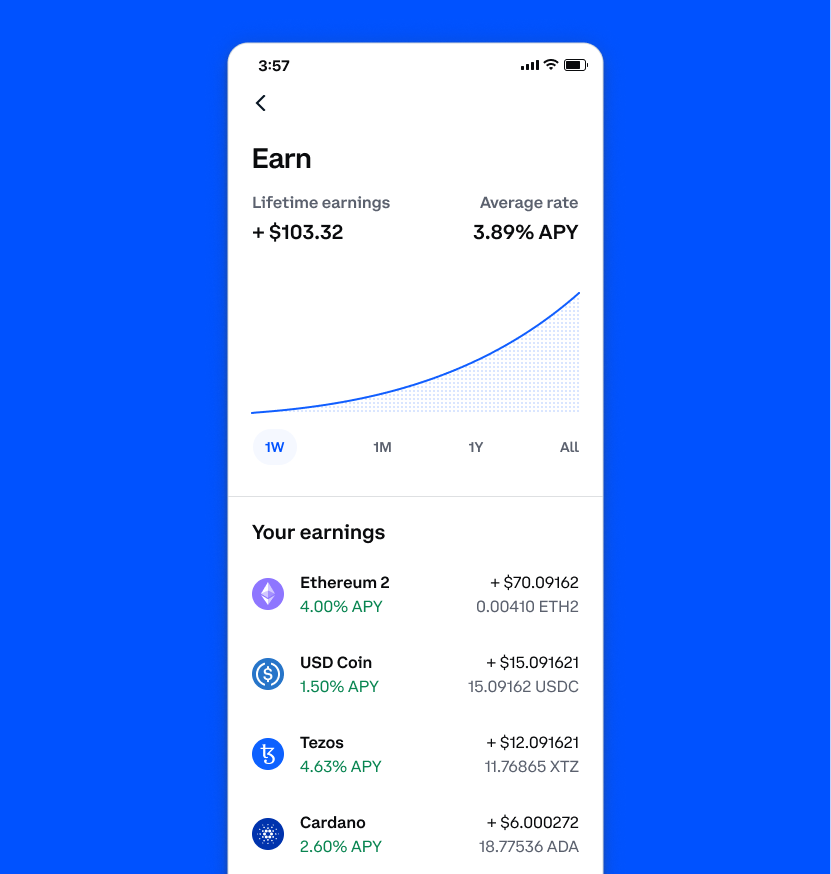
Task: View Tezos earnings details
Action: (x=415, y=754)
